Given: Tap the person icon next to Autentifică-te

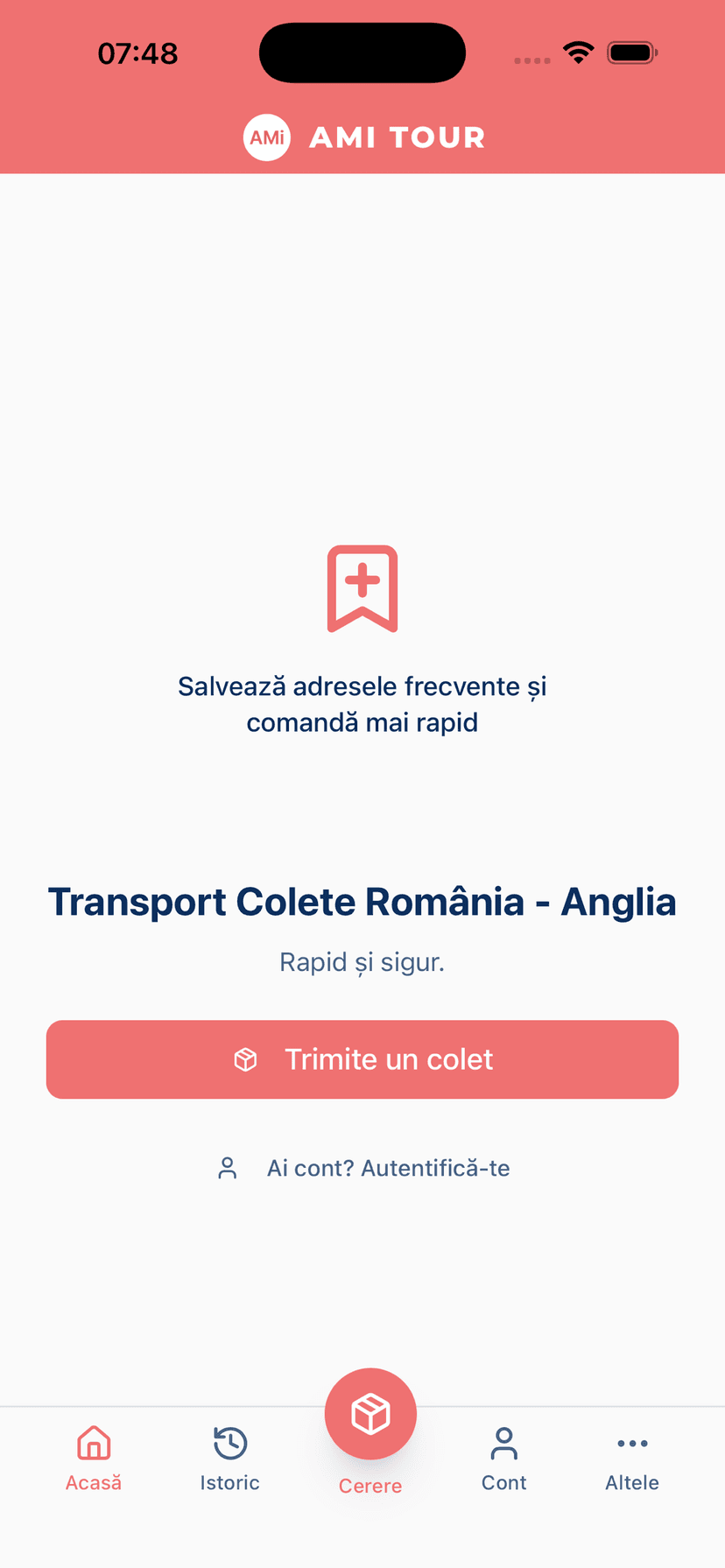Looking at the screenshot, I should click(227, 1167).
